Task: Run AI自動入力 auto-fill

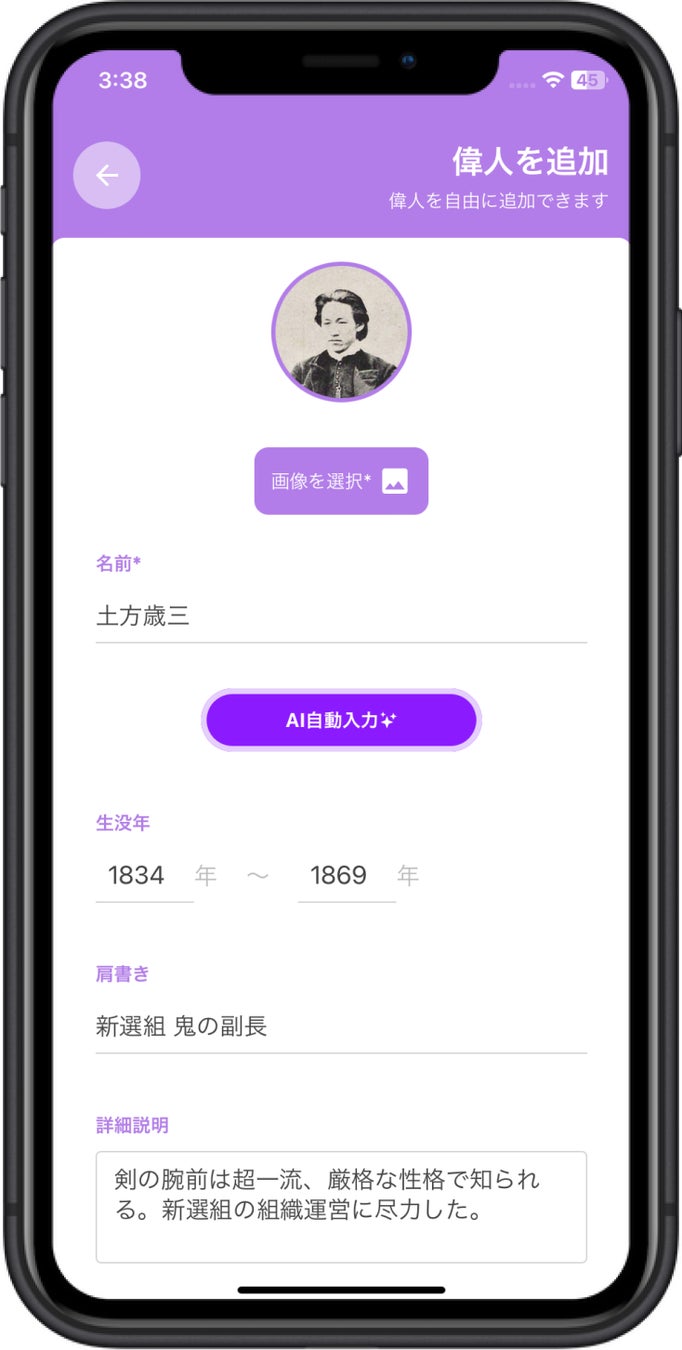Action: 341,720
